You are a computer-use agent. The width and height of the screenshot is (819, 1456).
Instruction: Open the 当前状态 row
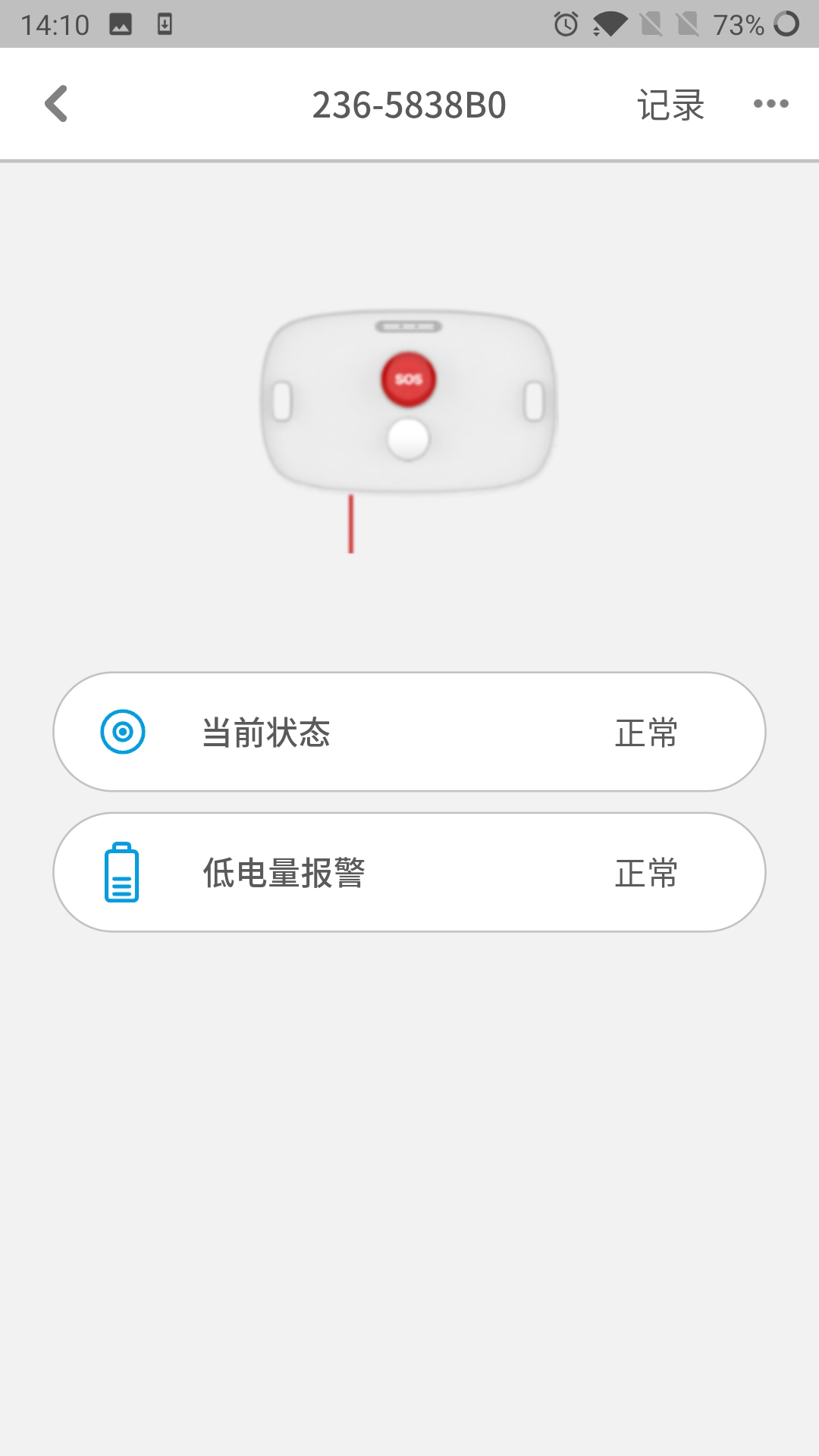click(409, 732)
